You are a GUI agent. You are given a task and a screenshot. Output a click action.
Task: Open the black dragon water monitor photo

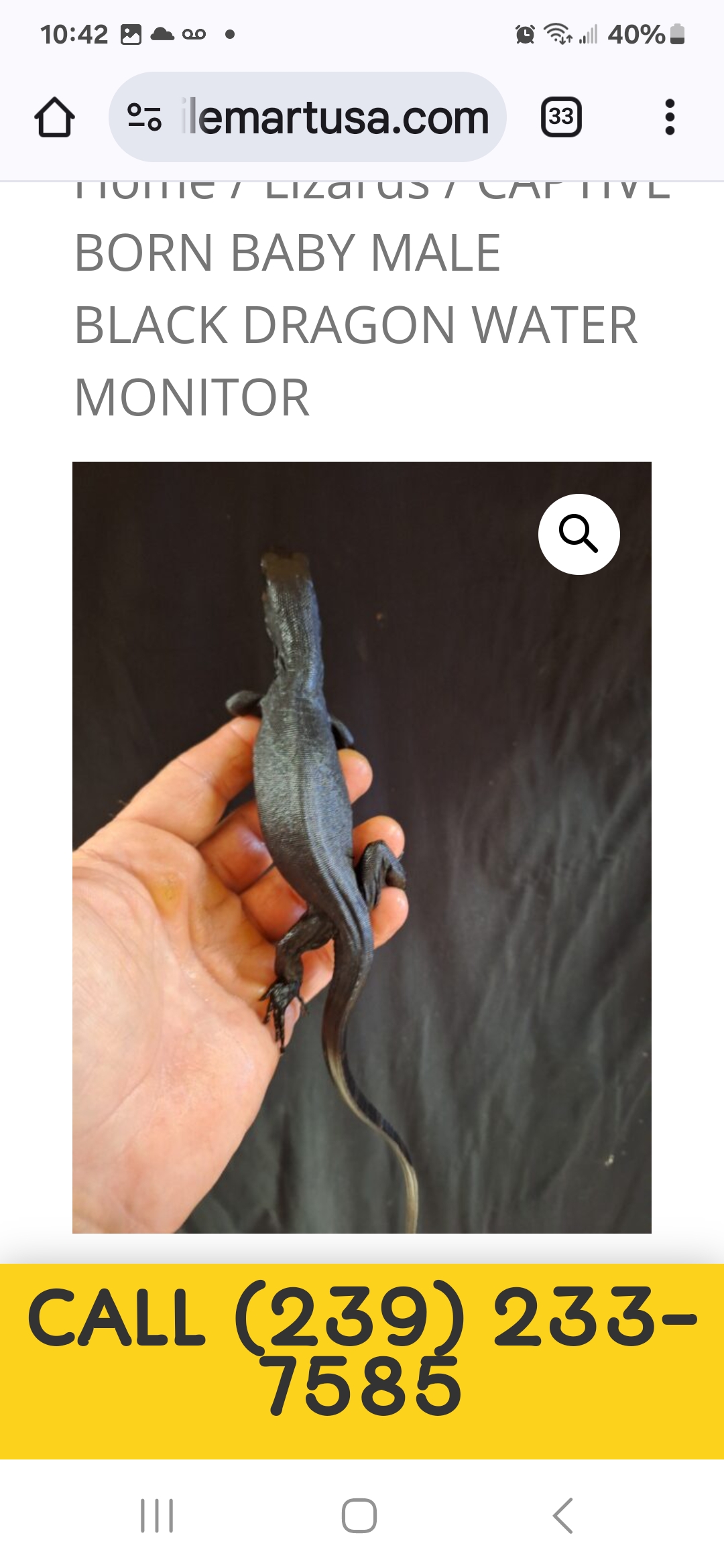coord(362,847)
